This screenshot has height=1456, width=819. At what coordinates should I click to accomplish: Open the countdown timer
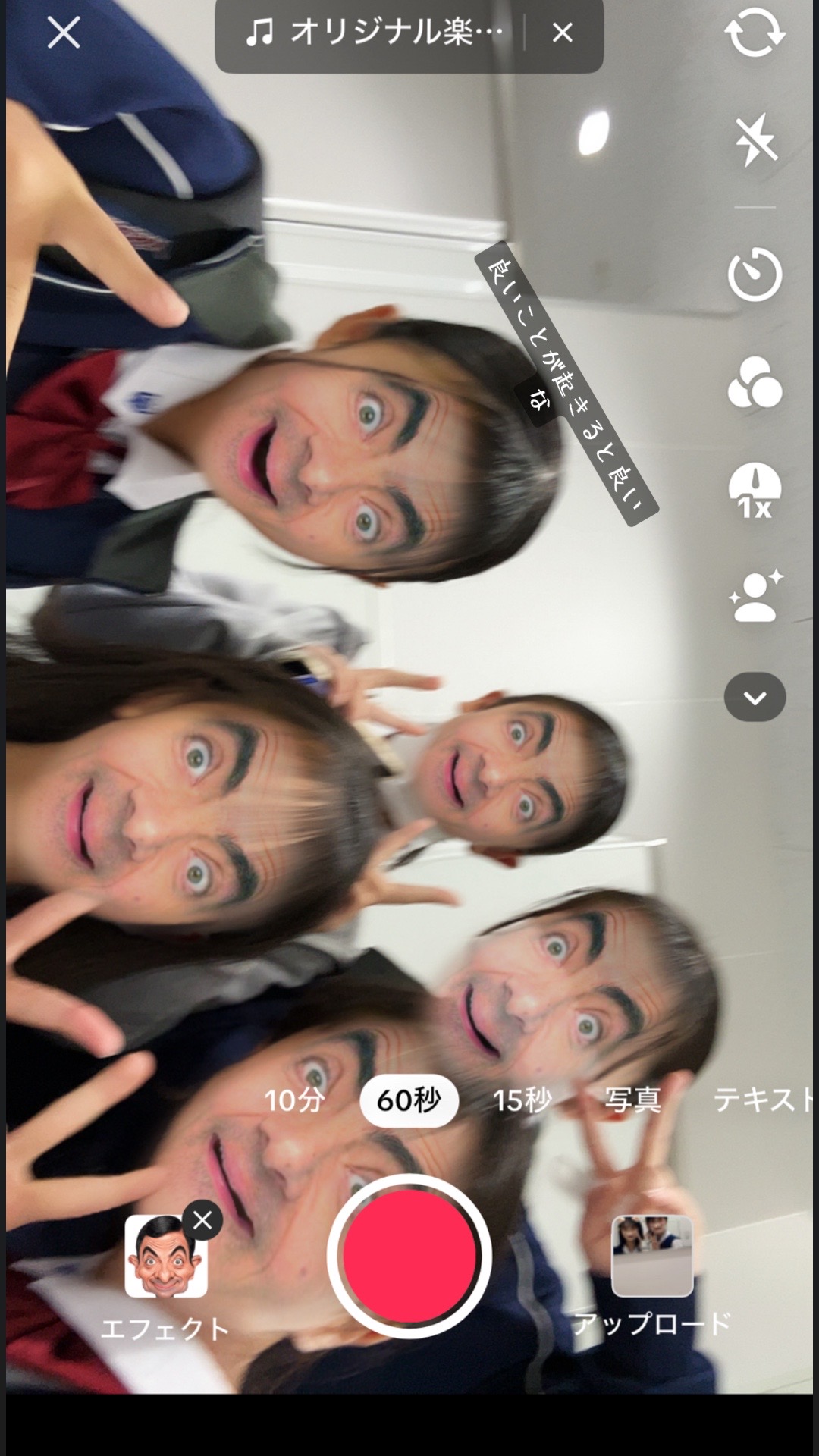coord(755,275)
